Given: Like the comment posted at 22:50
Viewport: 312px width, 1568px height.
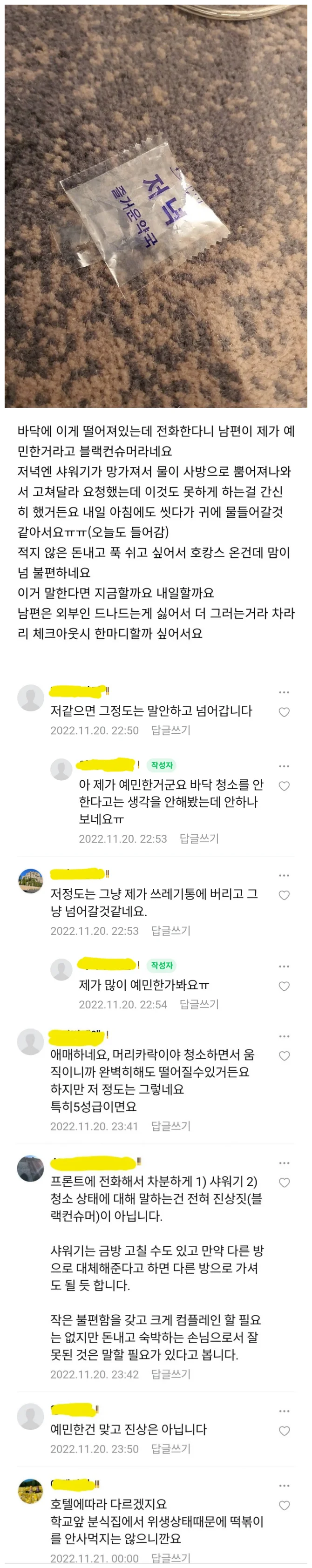Looking at the screenshot, I should [x=284, y=711].
